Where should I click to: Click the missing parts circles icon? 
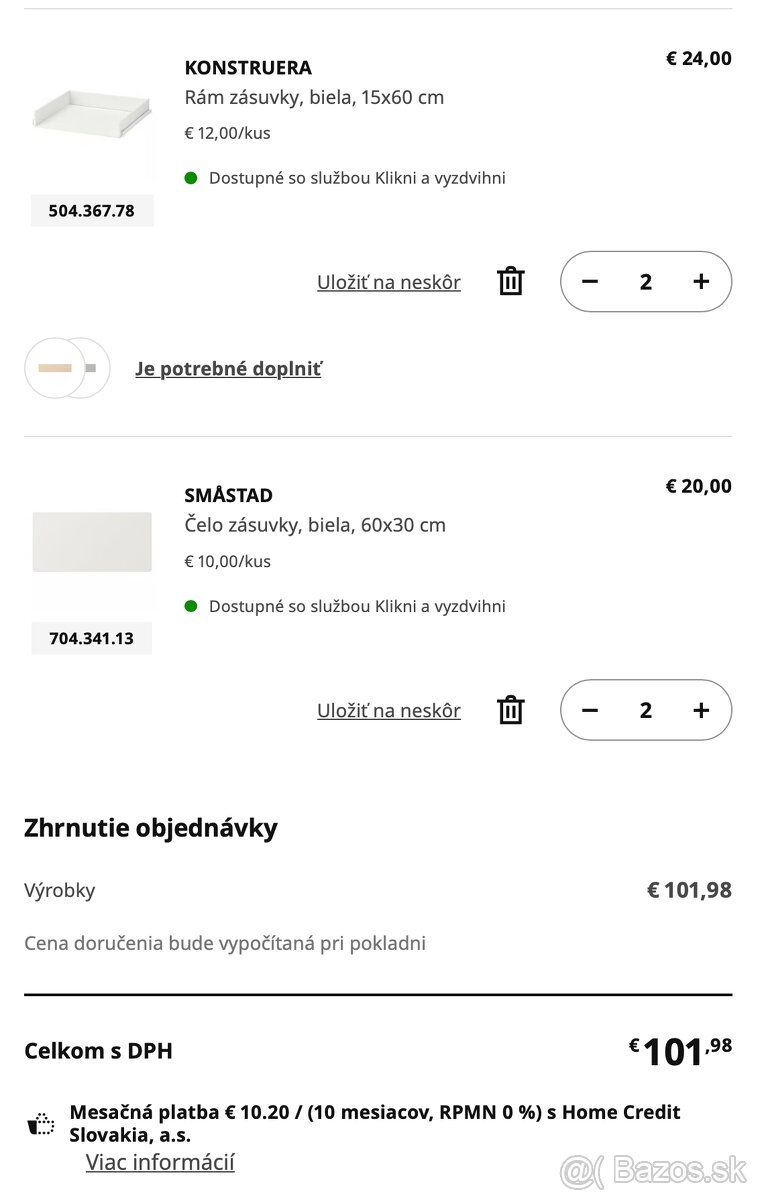[66, 368]
